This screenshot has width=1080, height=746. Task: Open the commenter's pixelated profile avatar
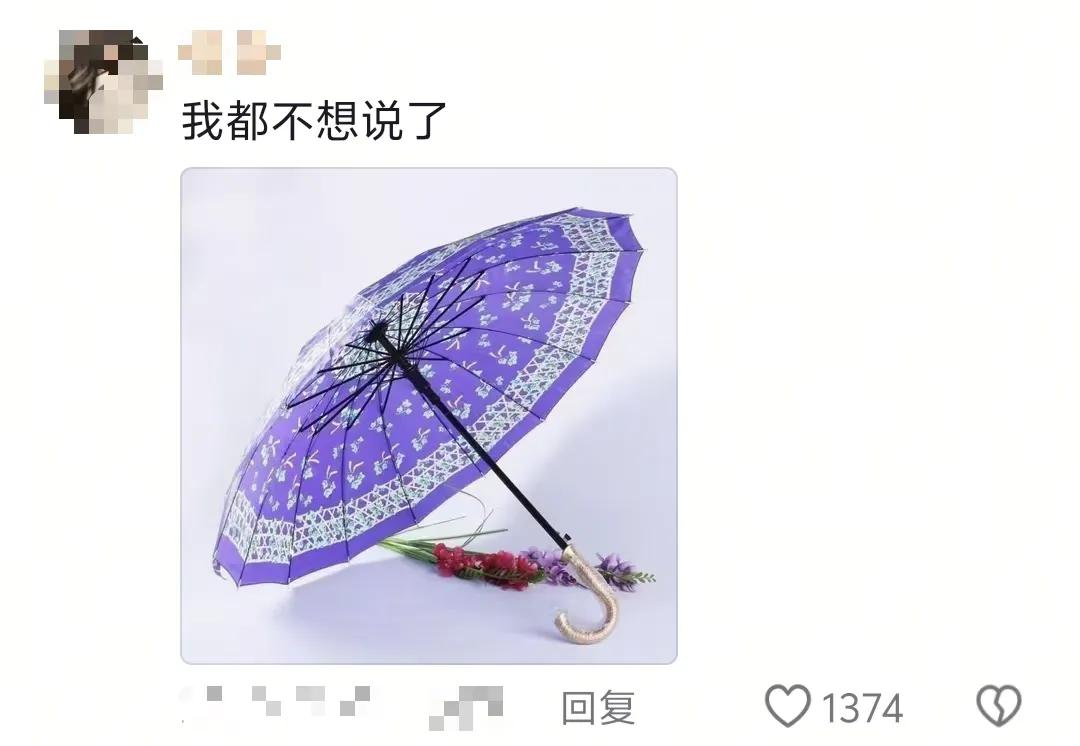click(103, 82)
